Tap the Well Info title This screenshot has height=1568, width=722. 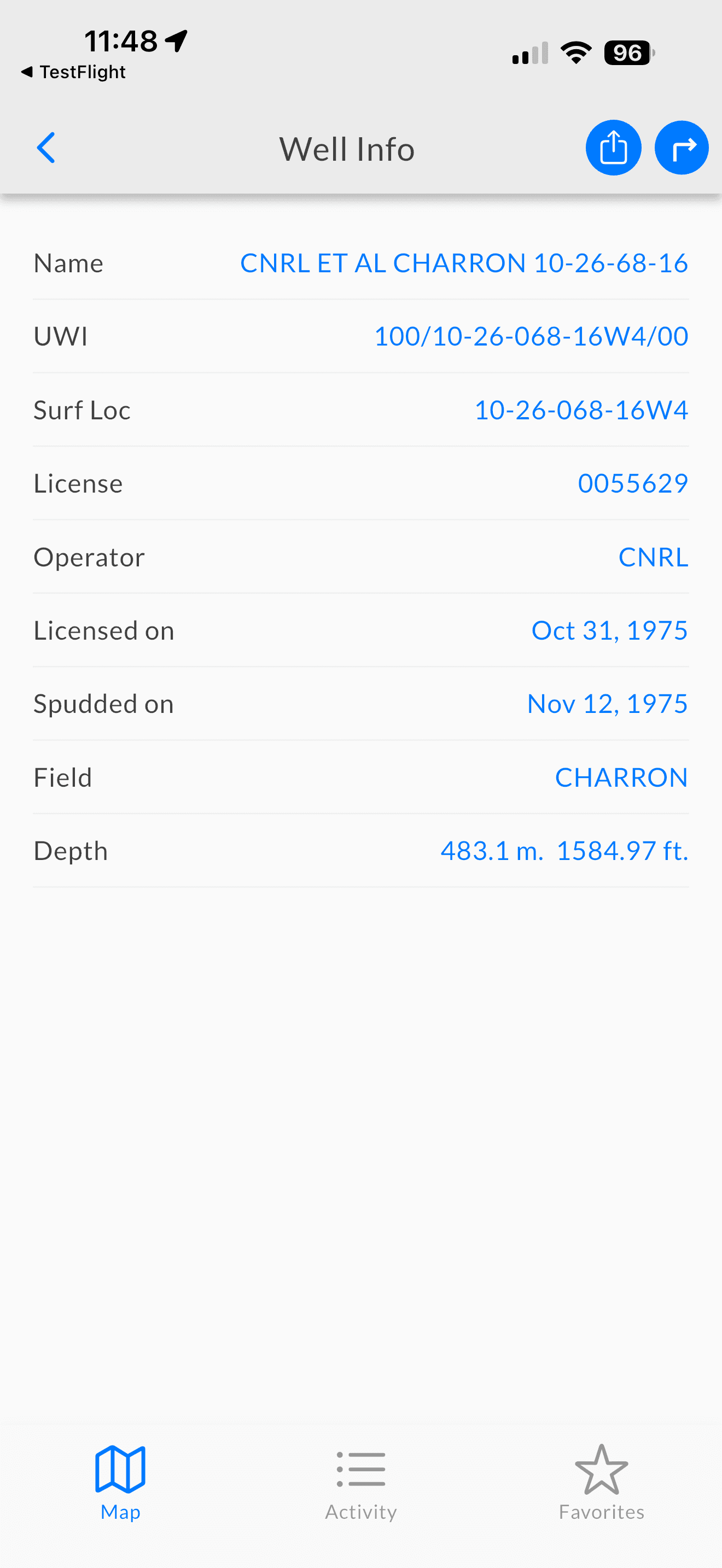tap(346, 147)
